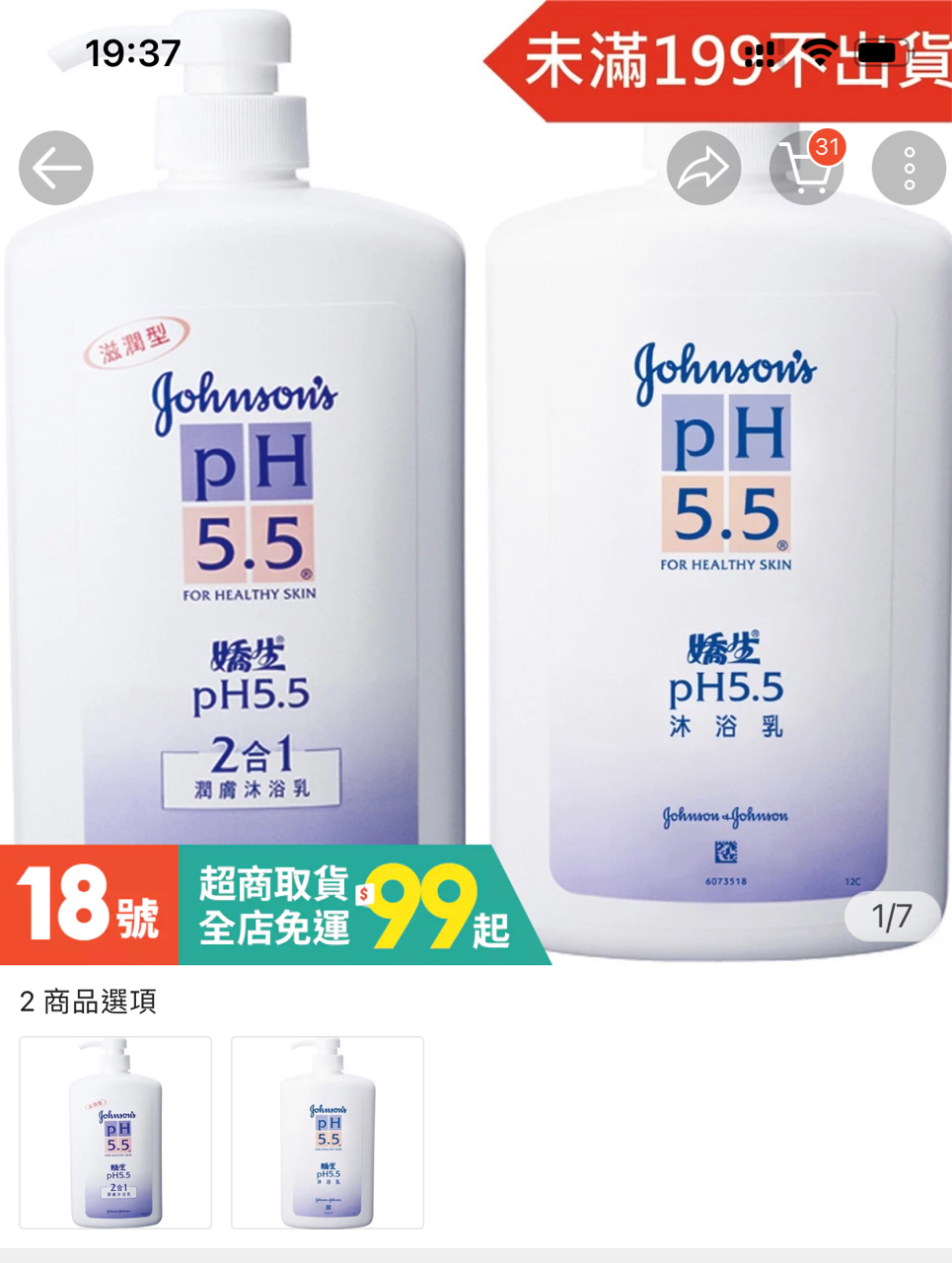Screen dimensions: 952x1263
Task: Select the pH5.5 沐浴乳 product option
Action: (x=328, y=1132)
